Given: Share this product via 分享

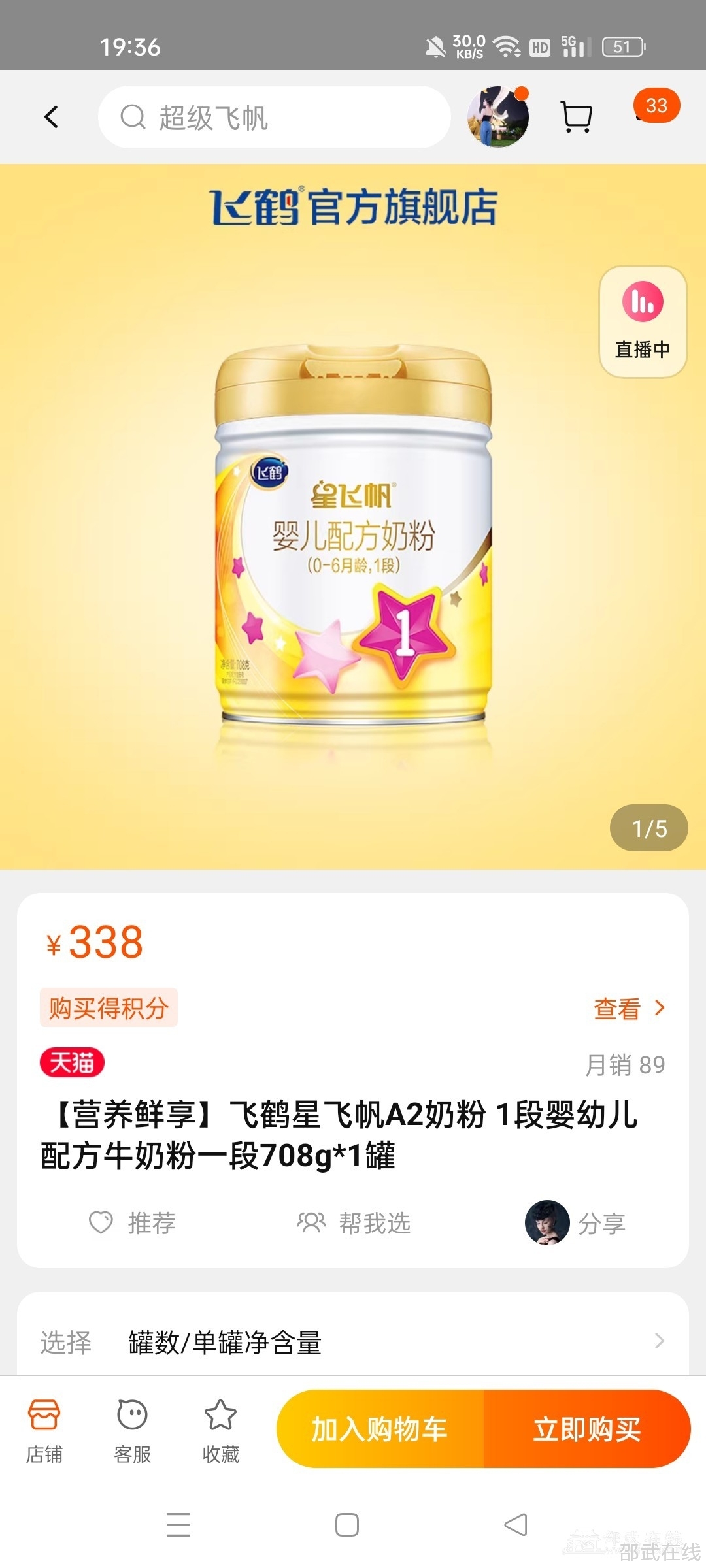Looking at the screenshot, I should point(577,1222).
